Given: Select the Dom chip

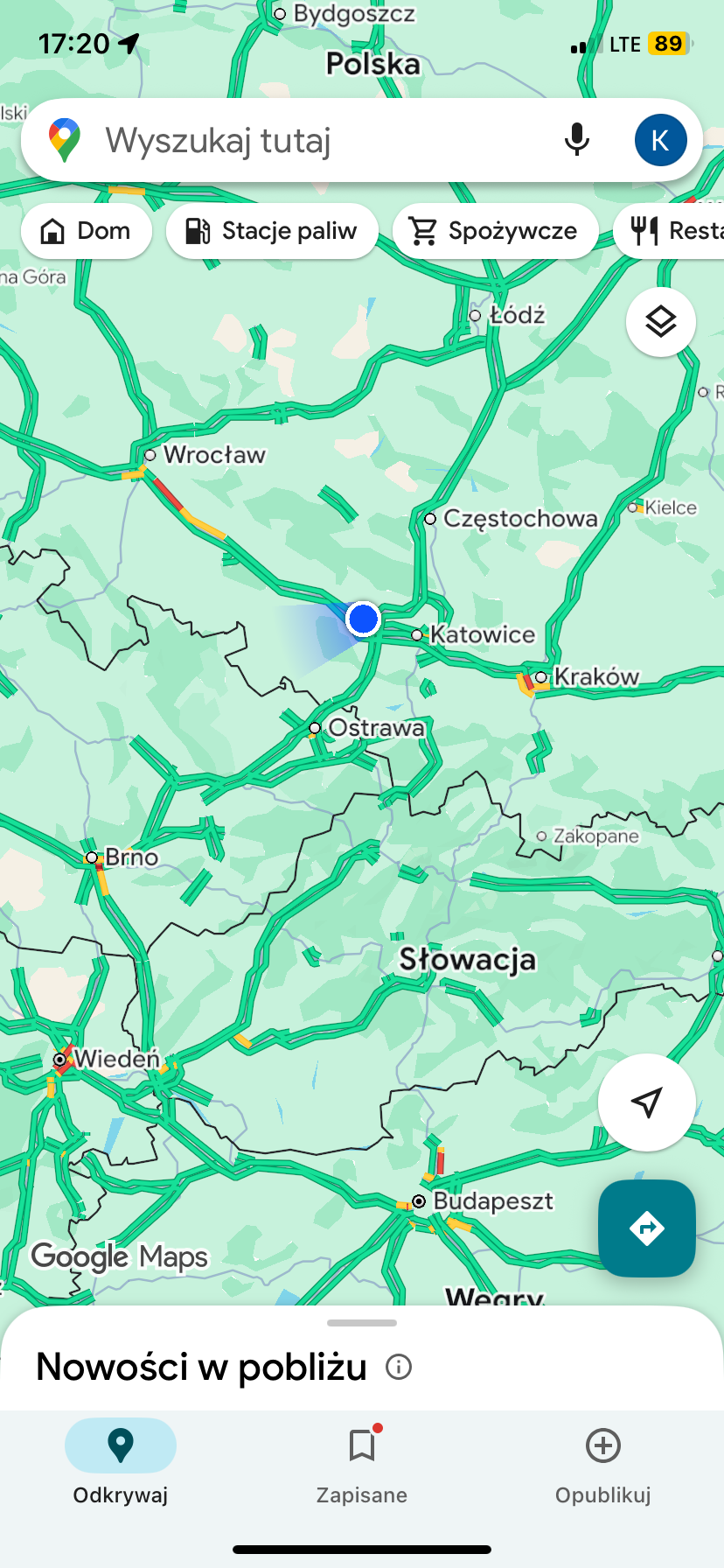Looking at the screenshot, I should (87, 231).
